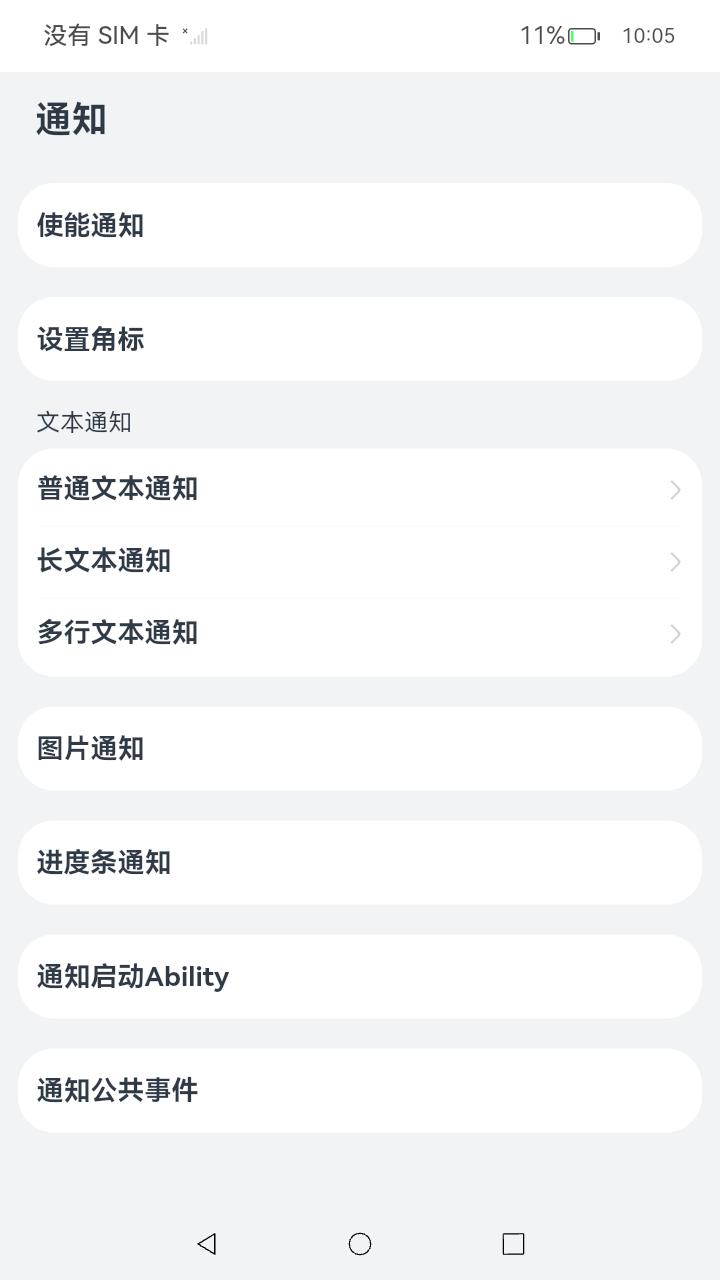
Task: Start 进度条通知
Action: 360,863
